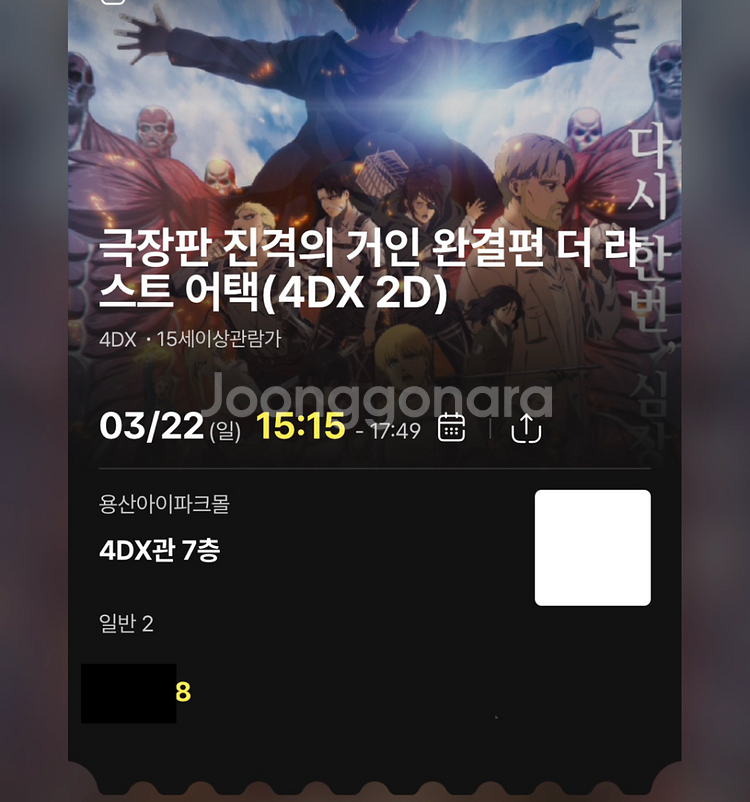This screenshot has width=750, height=802.
Task: Share this movie ticket
Action: click(x=526, y=428)
